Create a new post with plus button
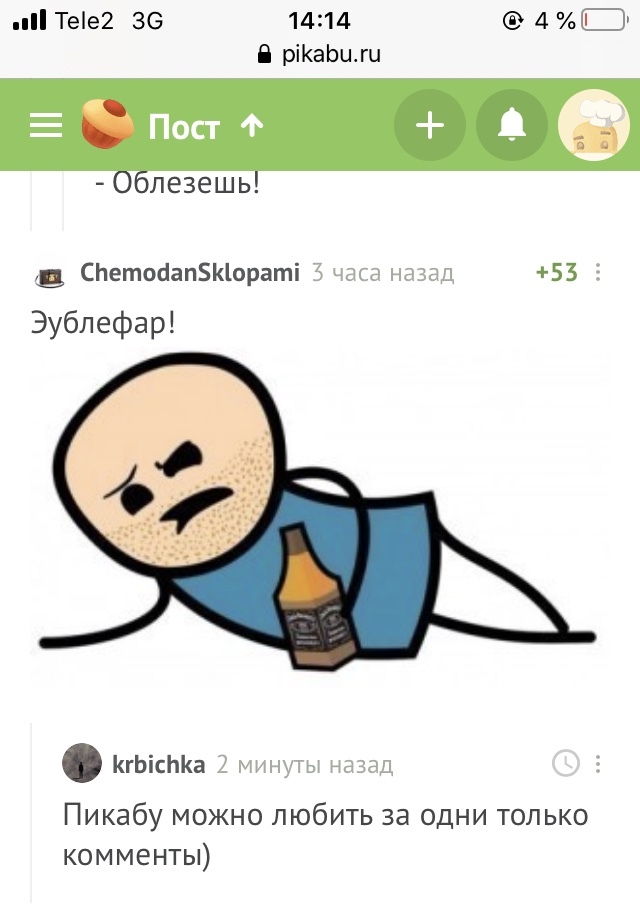Image resolution: width=640 pixels, height=915 pixels. tap(430, 126)
